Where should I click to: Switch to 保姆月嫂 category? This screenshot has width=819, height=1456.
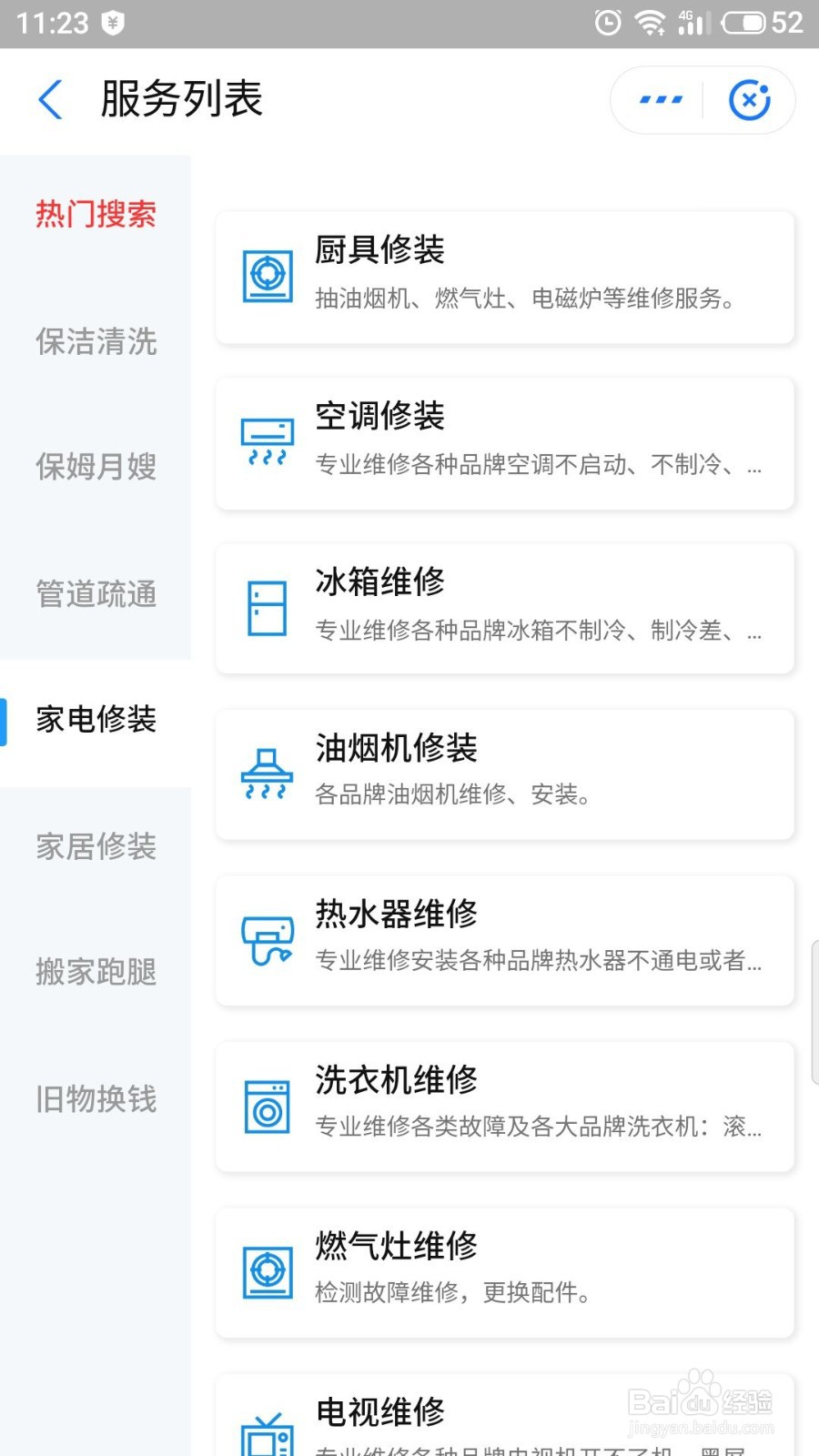pos(96,466)
